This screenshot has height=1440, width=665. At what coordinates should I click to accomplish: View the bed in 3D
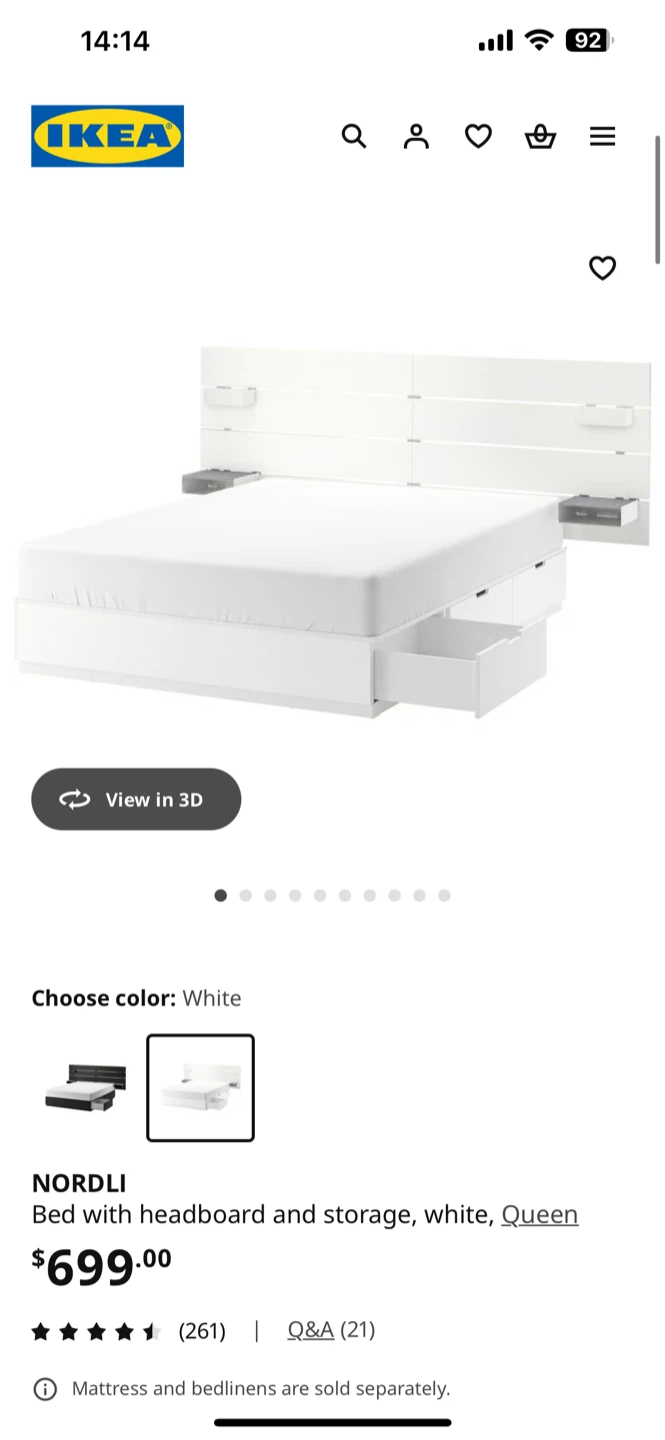tap(136, 799)
